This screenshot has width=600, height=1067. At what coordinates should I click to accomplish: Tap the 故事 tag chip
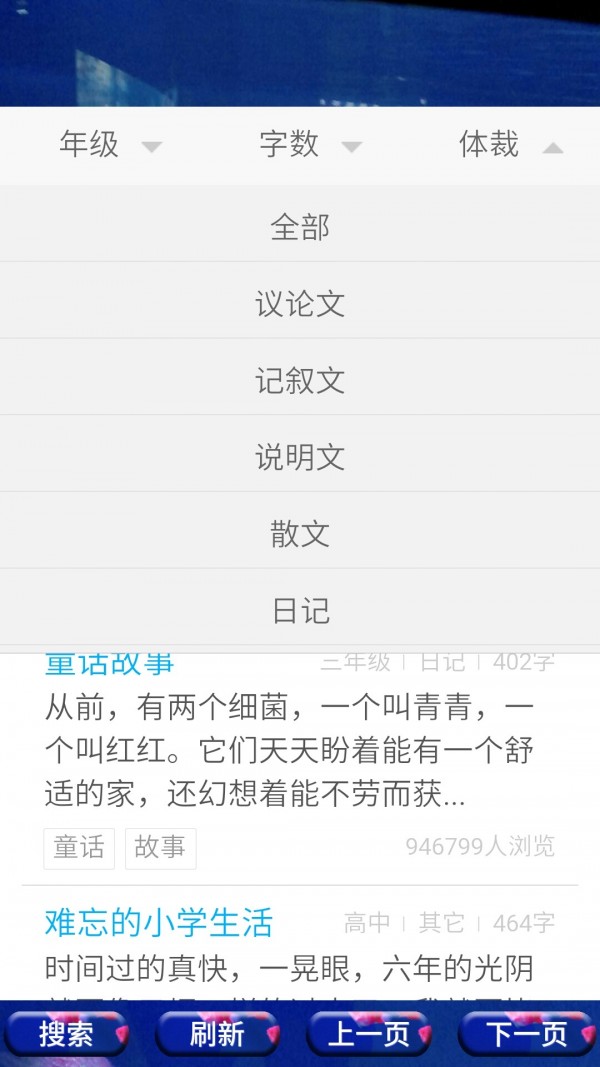click(160, 848)
